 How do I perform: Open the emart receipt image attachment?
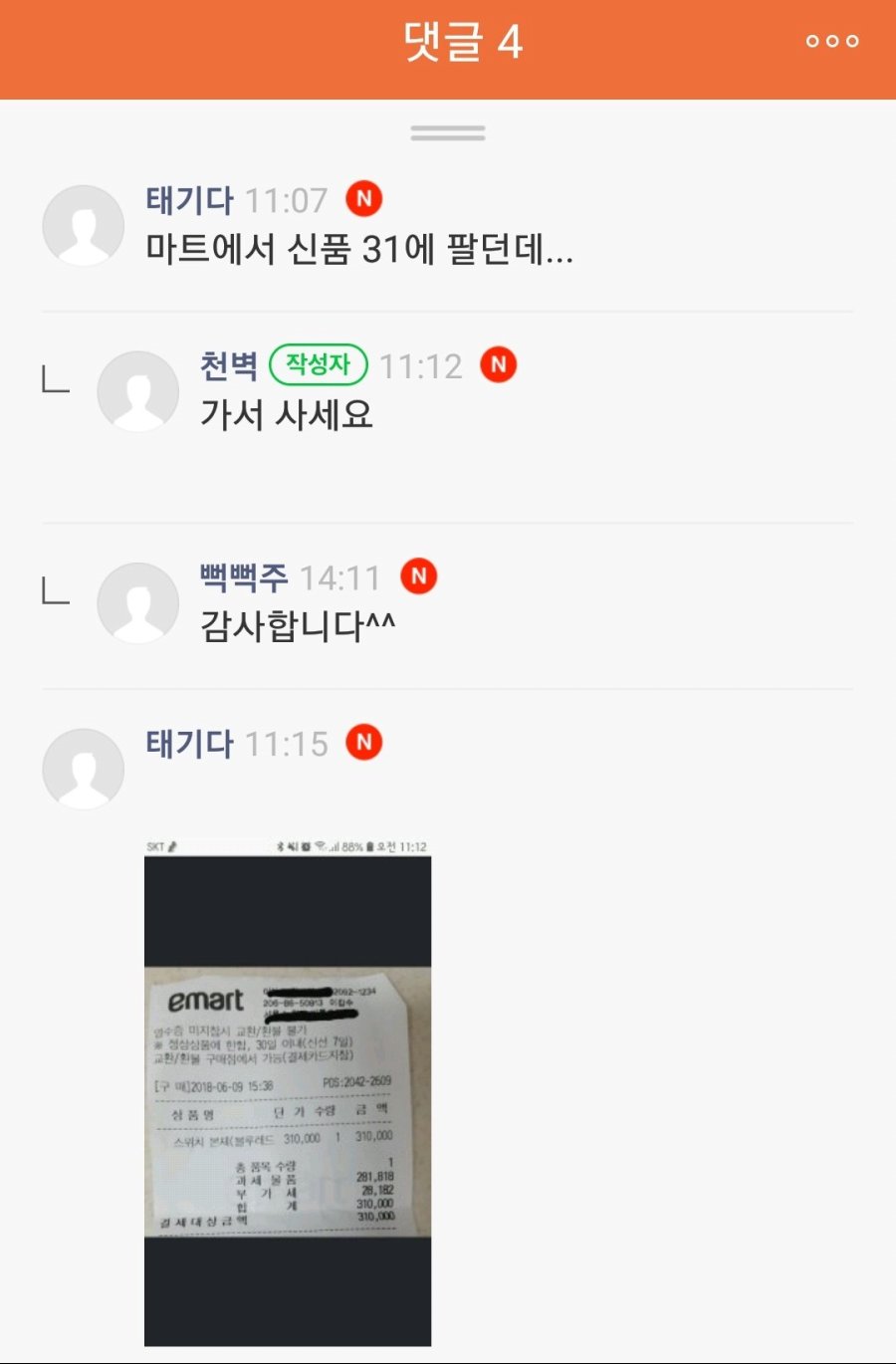(x=288, y=1092)
